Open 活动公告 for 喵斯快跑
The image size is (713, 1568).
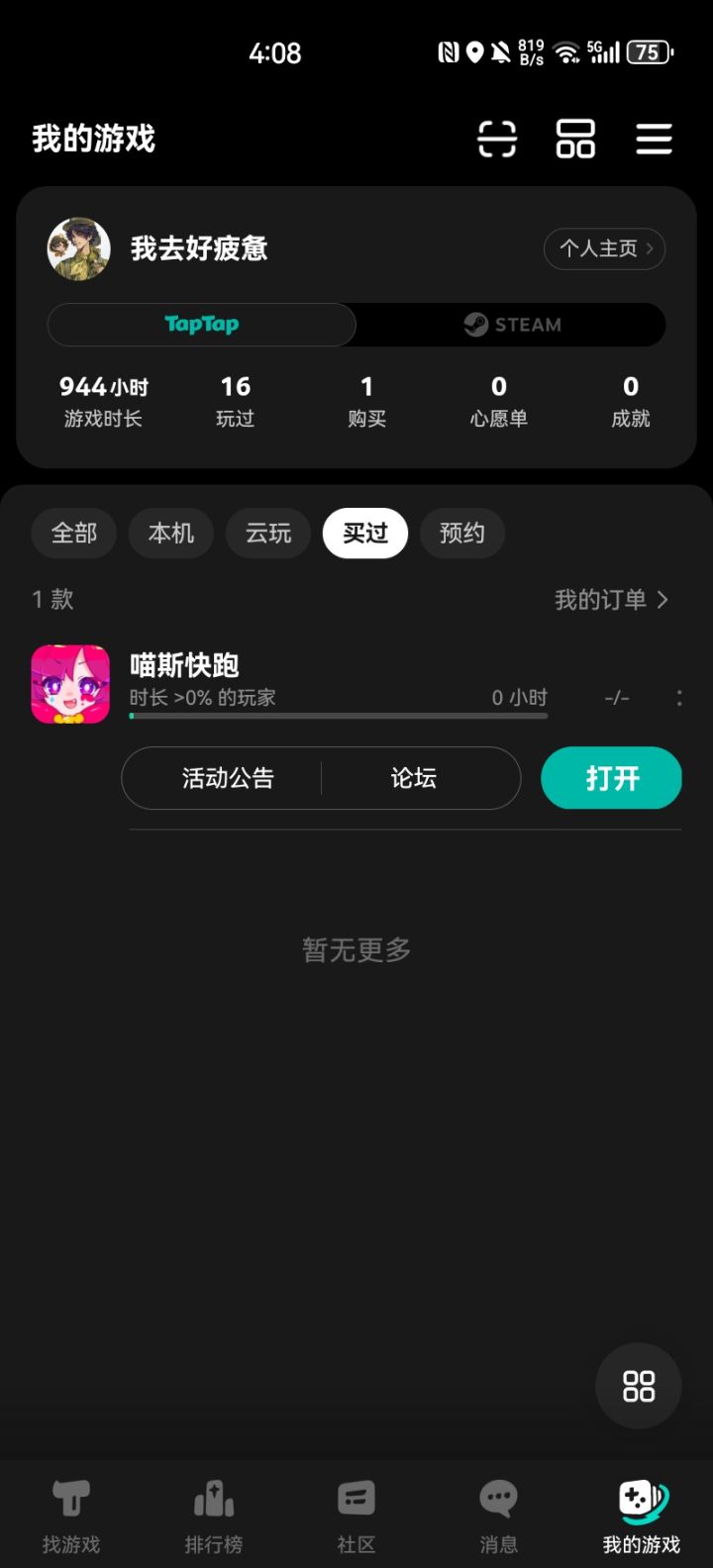coord(227,778)
